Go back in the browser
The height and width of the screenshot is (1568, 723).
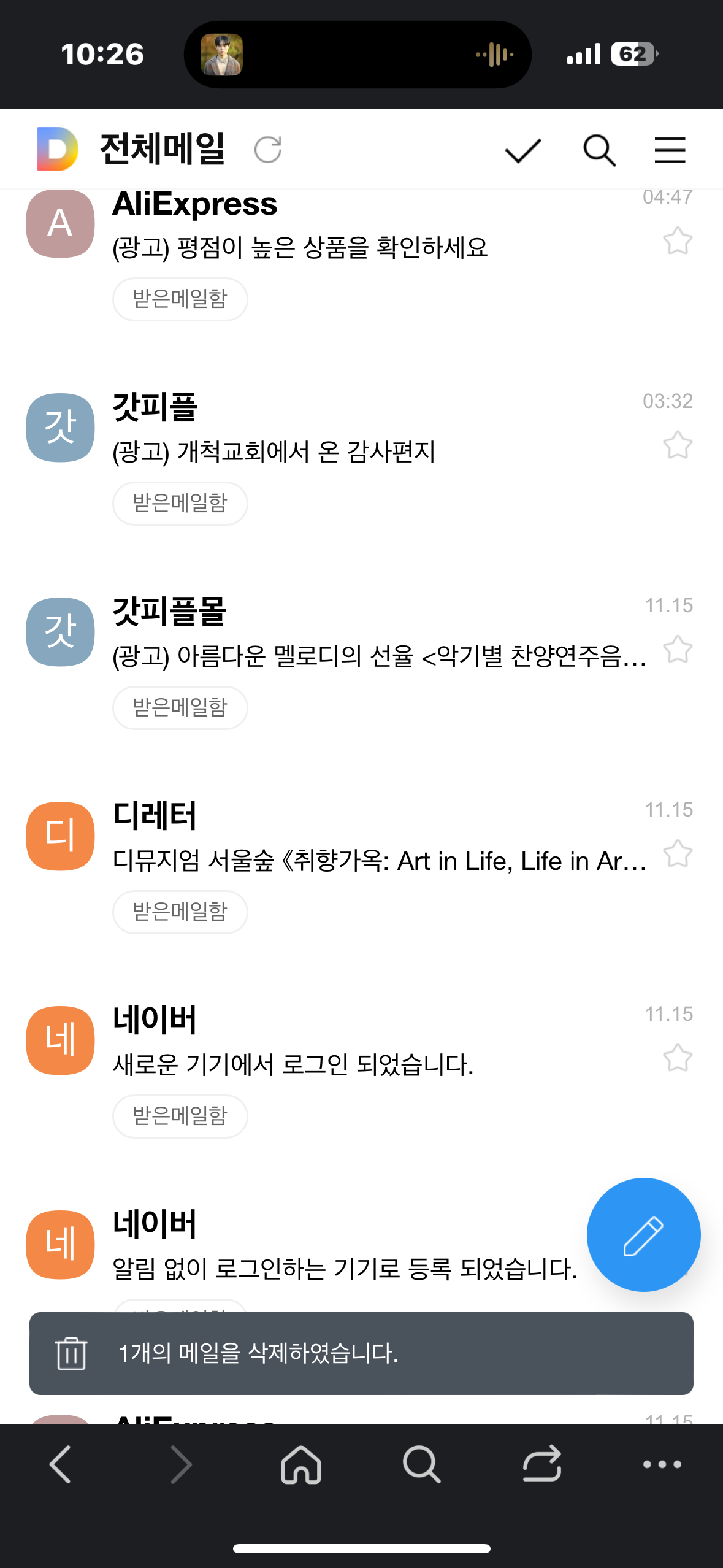point(60,1464)
